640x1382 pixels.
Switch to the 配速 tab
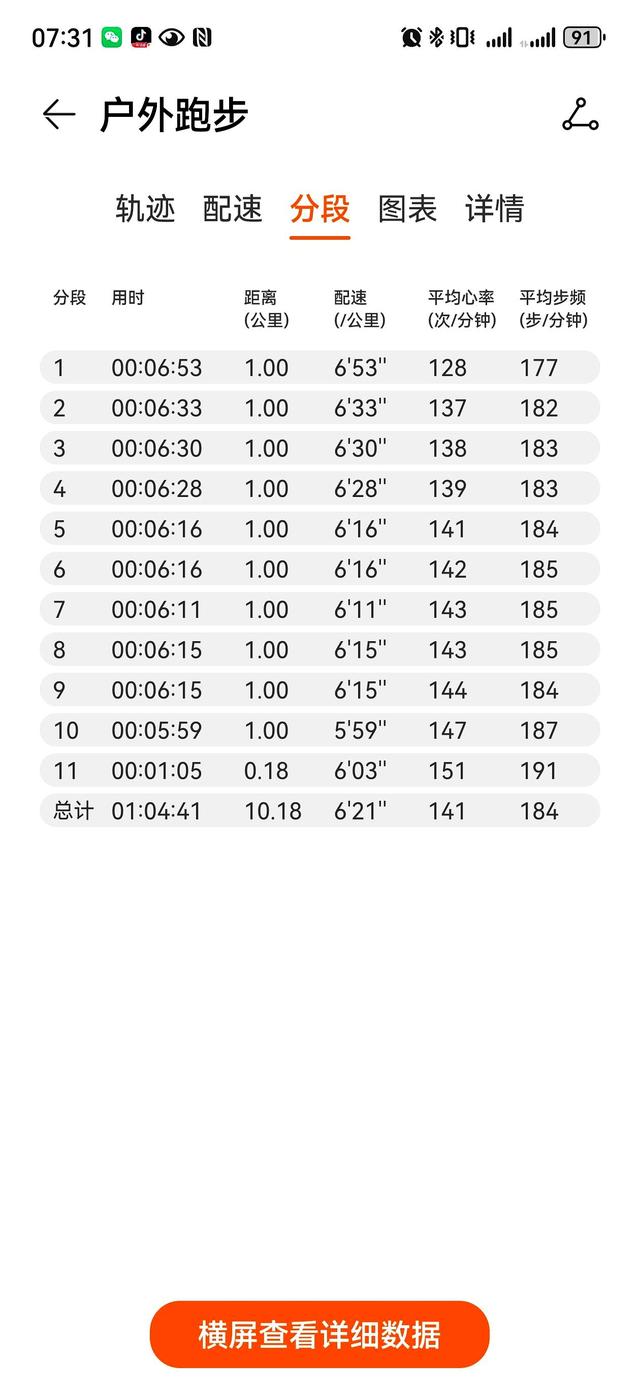point(232,208)
